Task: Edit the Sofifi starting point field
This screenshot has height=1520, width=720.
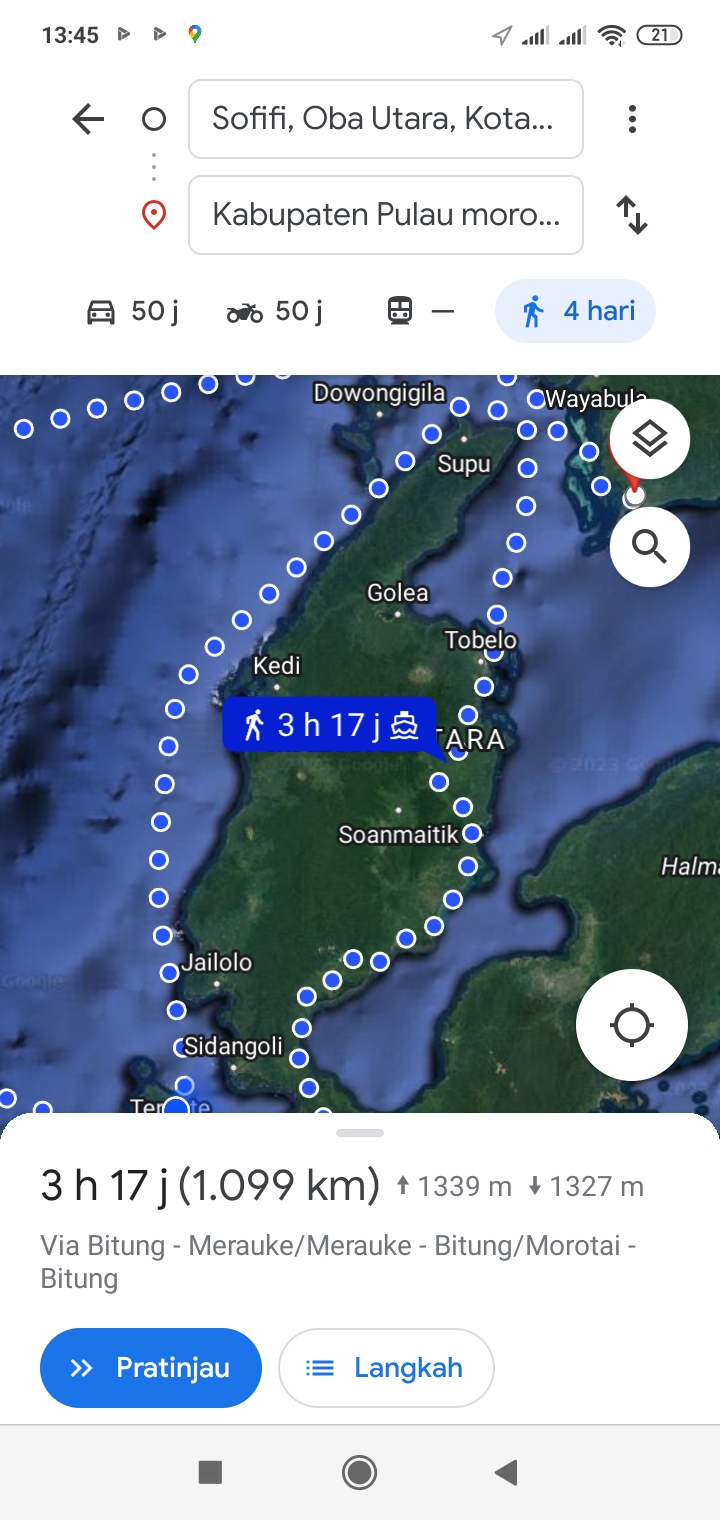Action: pyautogui.click(x=385, y=119)
